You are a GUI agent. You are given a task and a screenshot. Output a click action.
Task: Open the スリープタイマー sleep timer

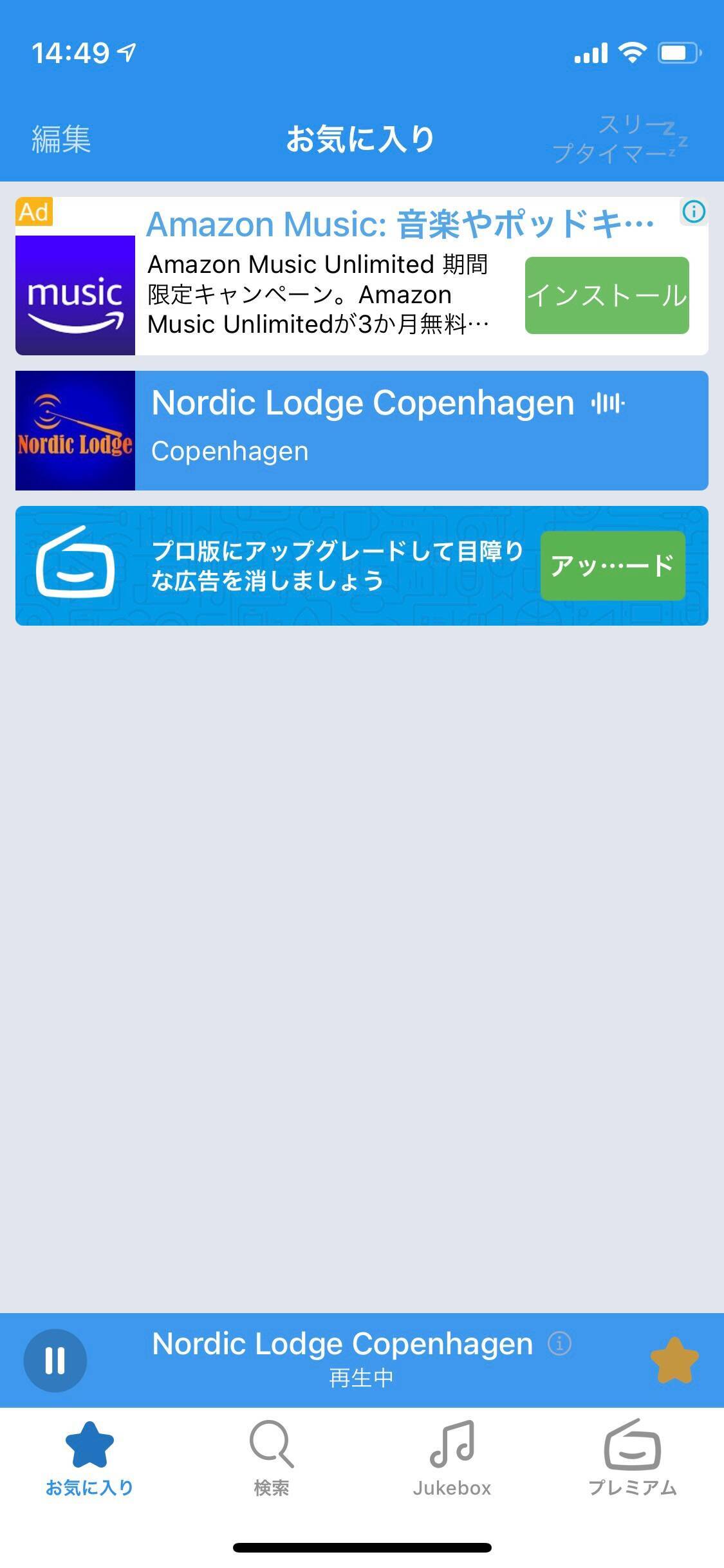619,139
